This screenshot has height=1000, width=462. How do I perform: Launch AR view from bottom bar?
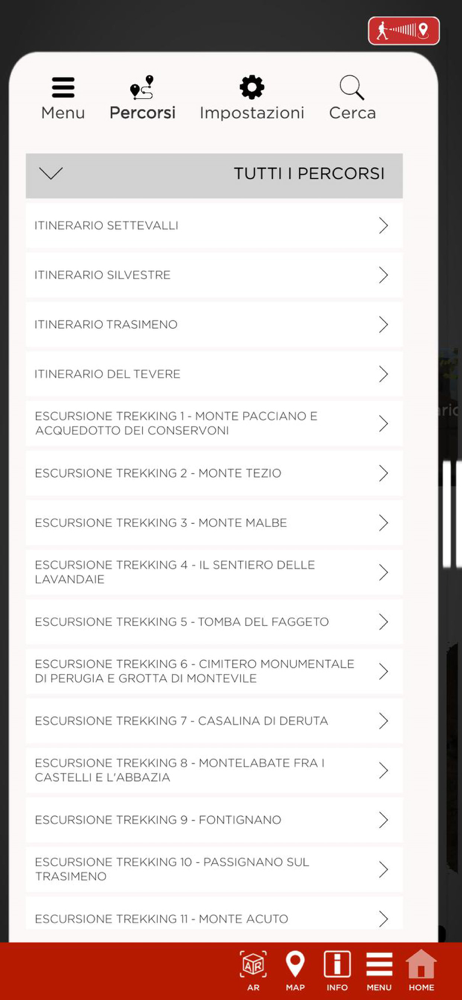coord(253,971)
